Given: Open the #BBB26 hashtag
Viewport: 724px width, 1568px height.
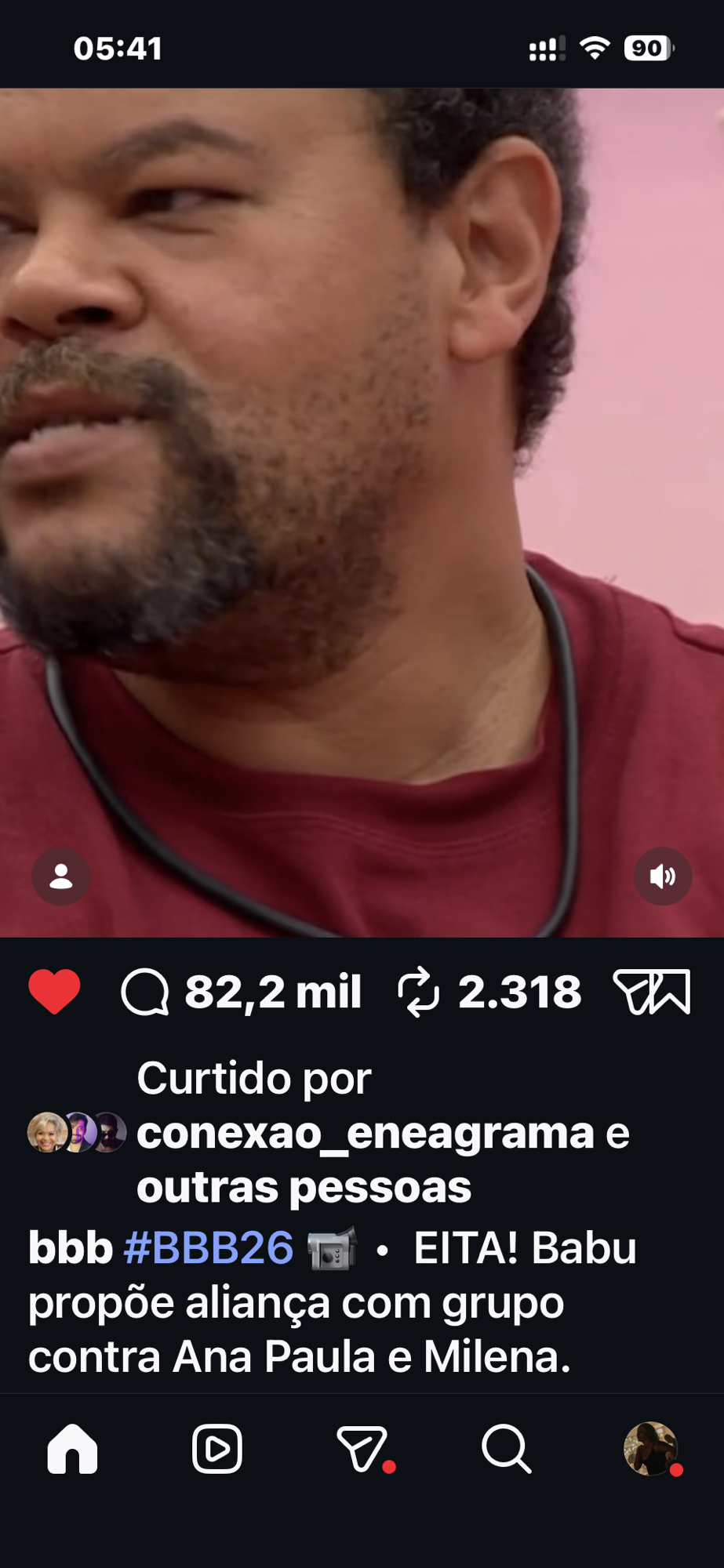Looking at the screenshot, I should pyautogui.click(x=209, y=1247).
